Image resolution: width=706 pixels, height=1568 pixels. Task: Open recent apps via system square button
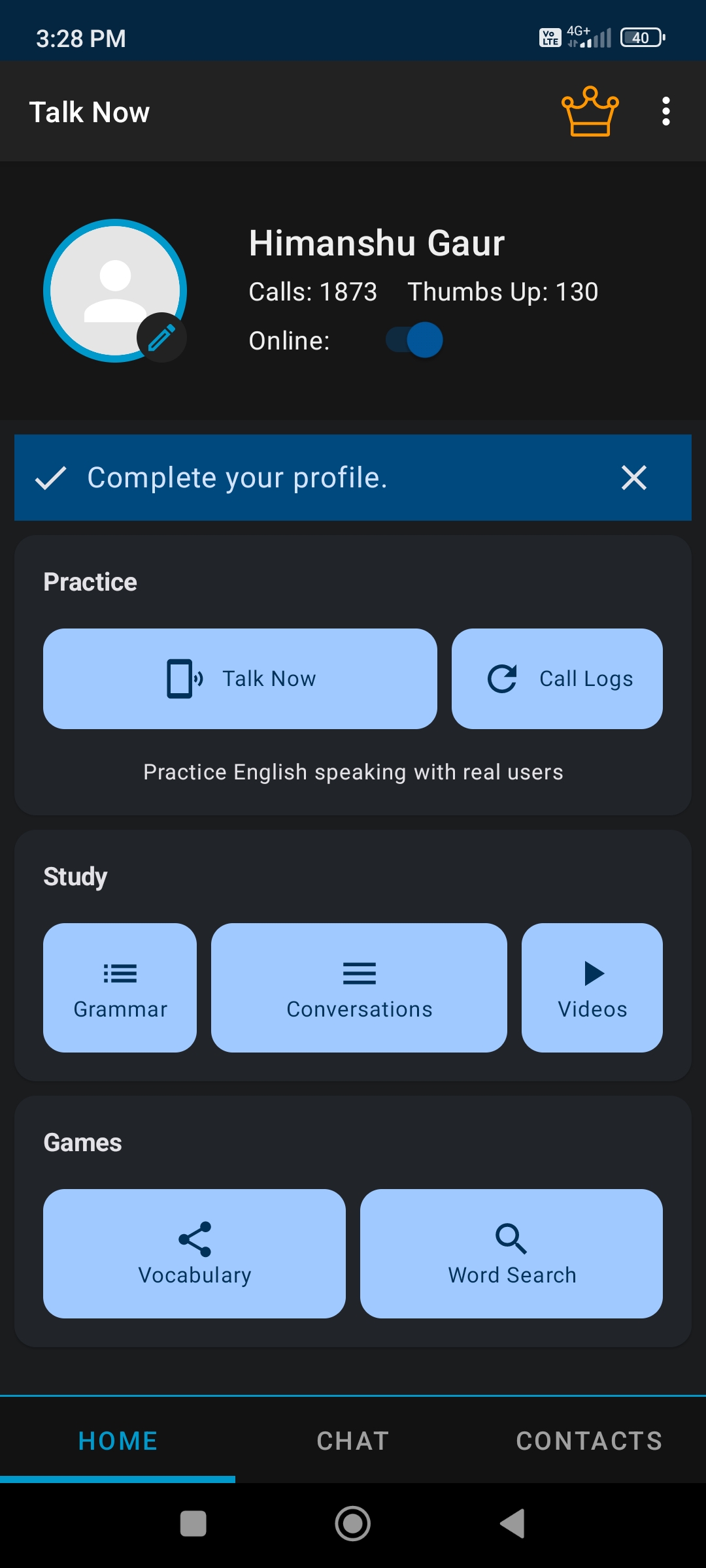point(193,1524)
